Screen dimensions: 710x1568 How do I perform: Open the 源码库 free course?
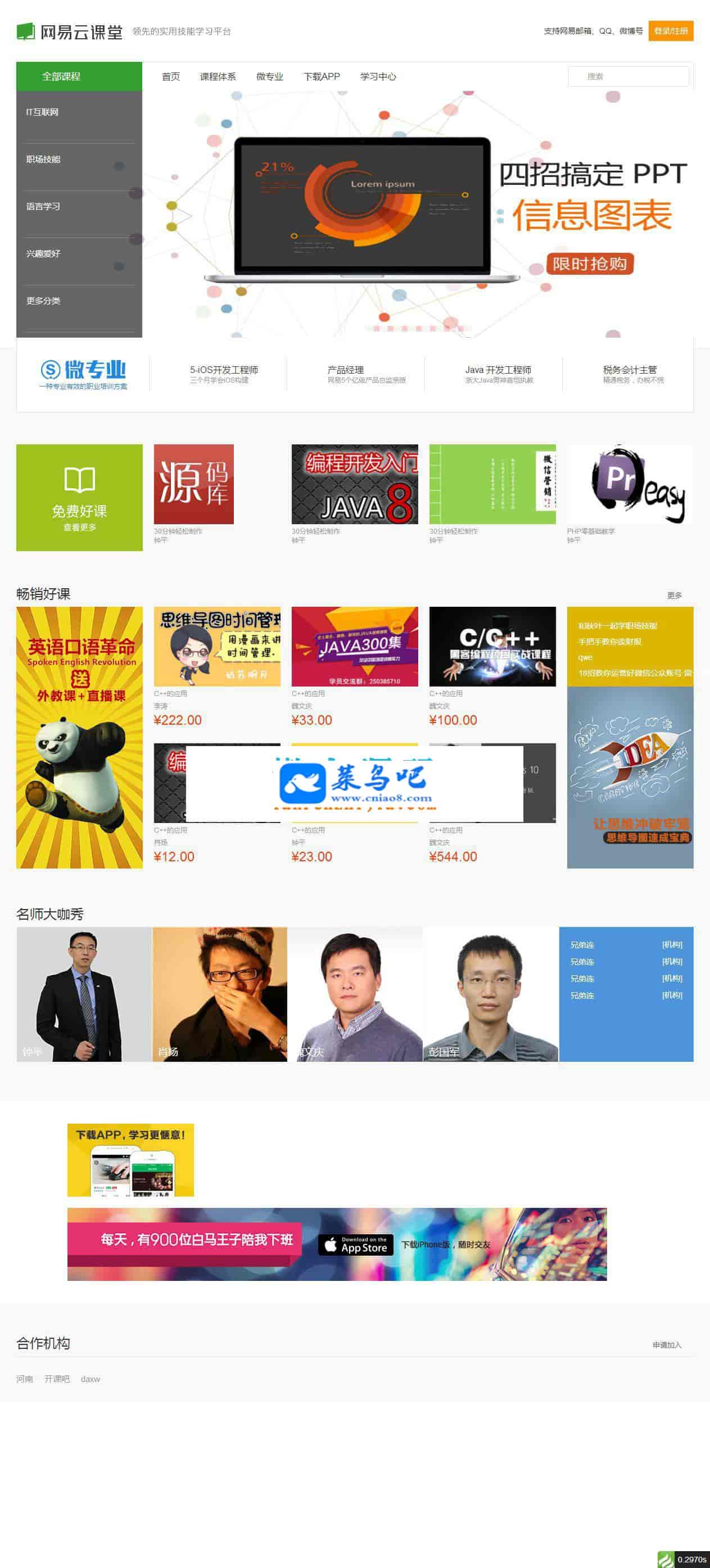pos(193,484)
